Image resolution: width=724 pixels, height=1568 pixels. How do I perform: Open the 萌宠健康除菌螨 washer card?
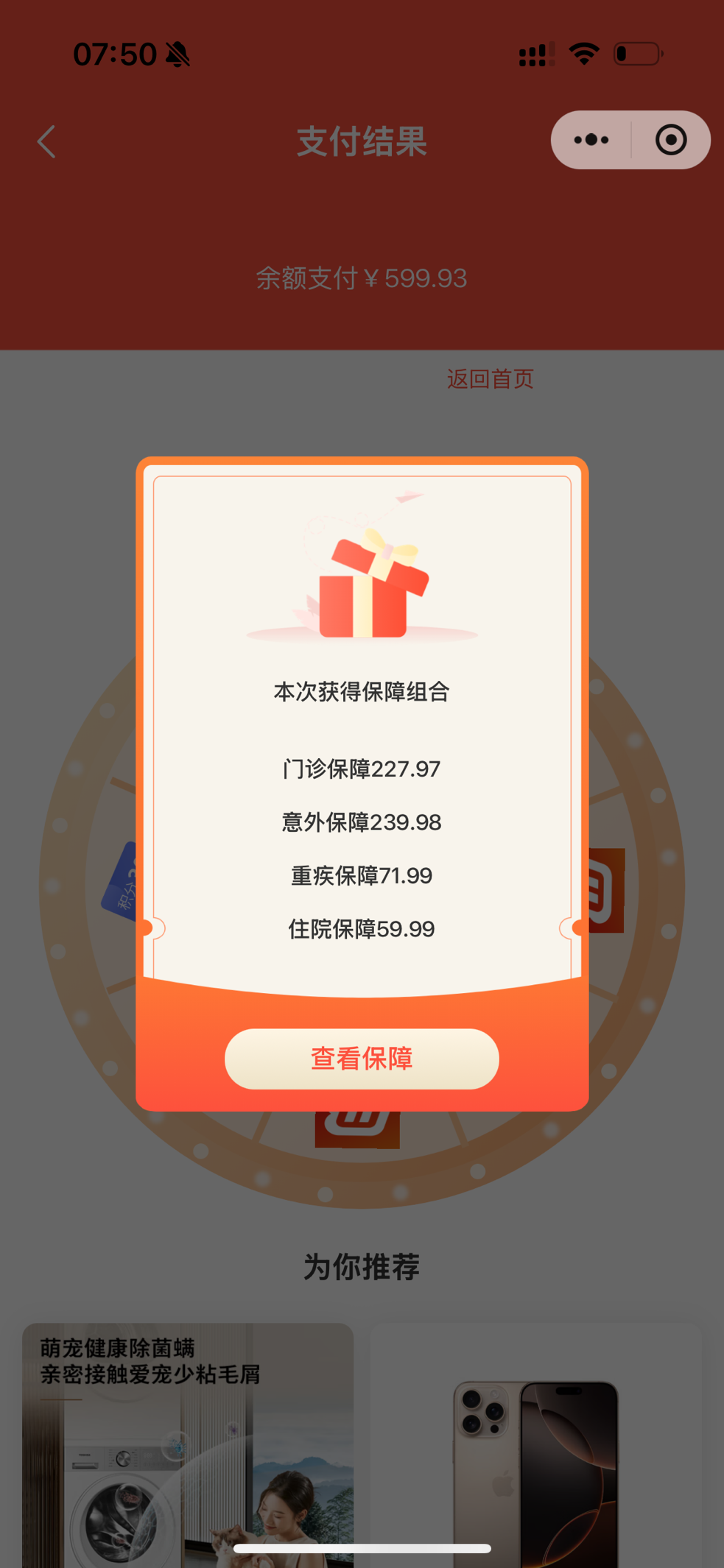click(x=188, y=1445)
